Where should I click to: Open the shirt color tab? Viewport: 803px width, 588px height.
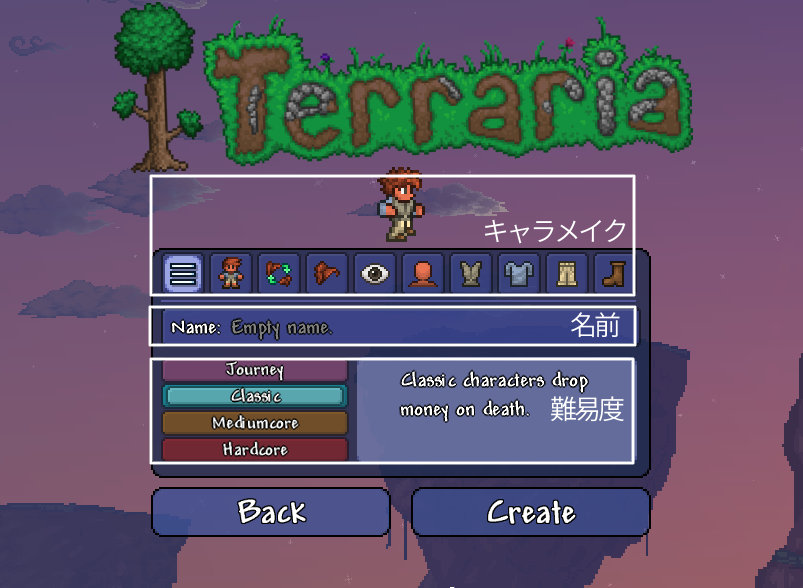(x=471, y=273)
